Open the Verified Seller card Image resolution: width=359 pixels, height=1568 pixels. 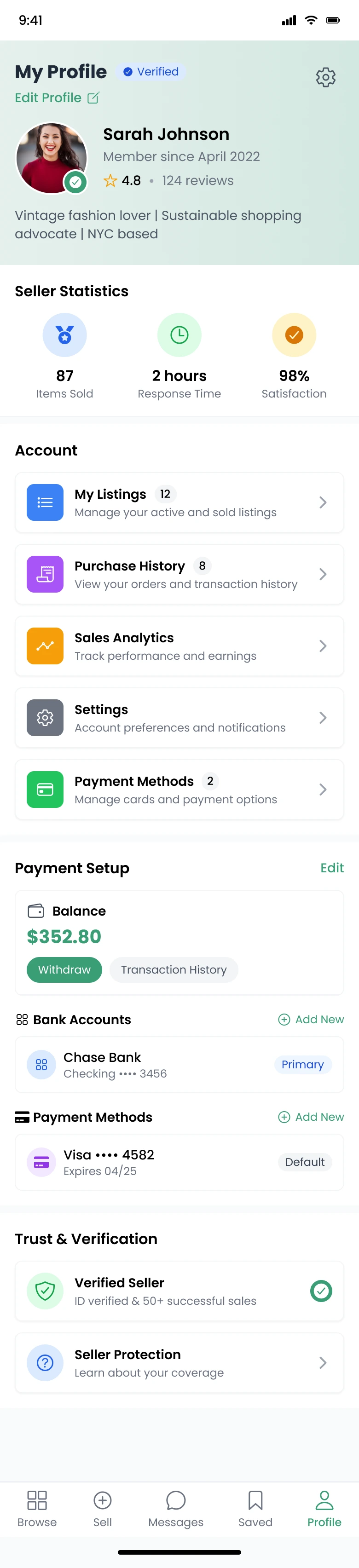coord(179,1291)
